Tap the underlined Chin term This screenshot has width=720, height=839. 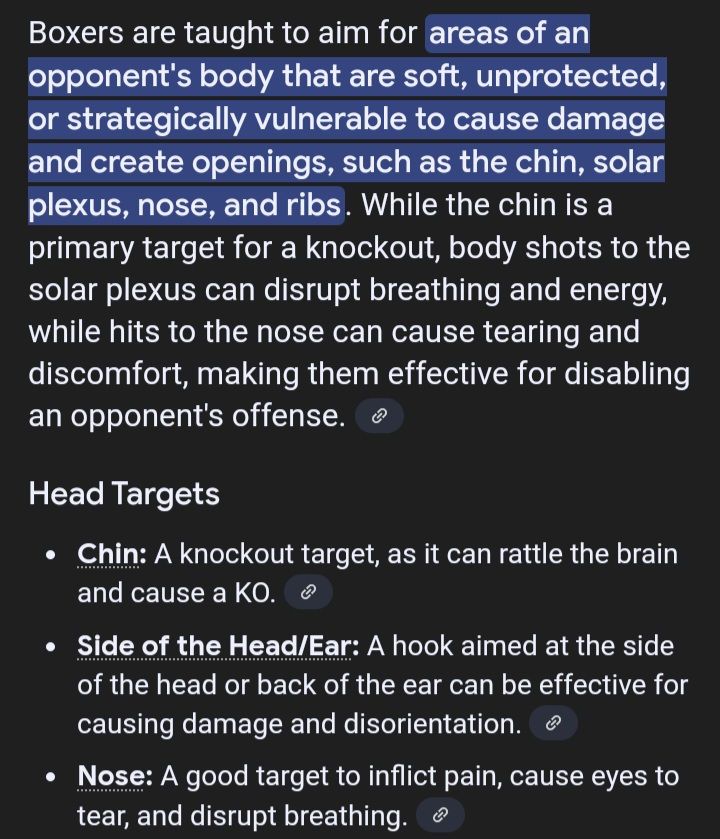pyautogui.click(x=112, y=553)
